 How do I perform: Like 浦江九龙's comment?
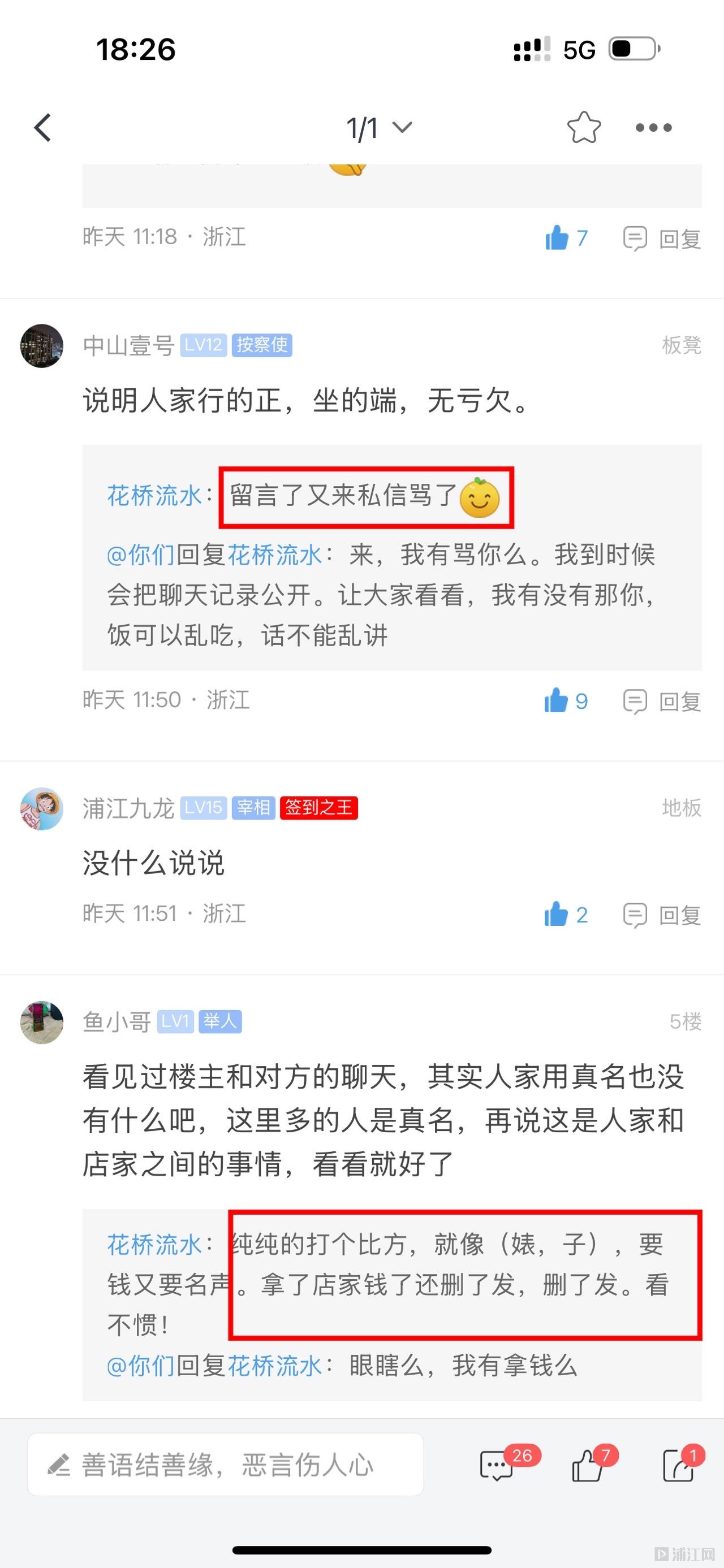pos(557,914)
